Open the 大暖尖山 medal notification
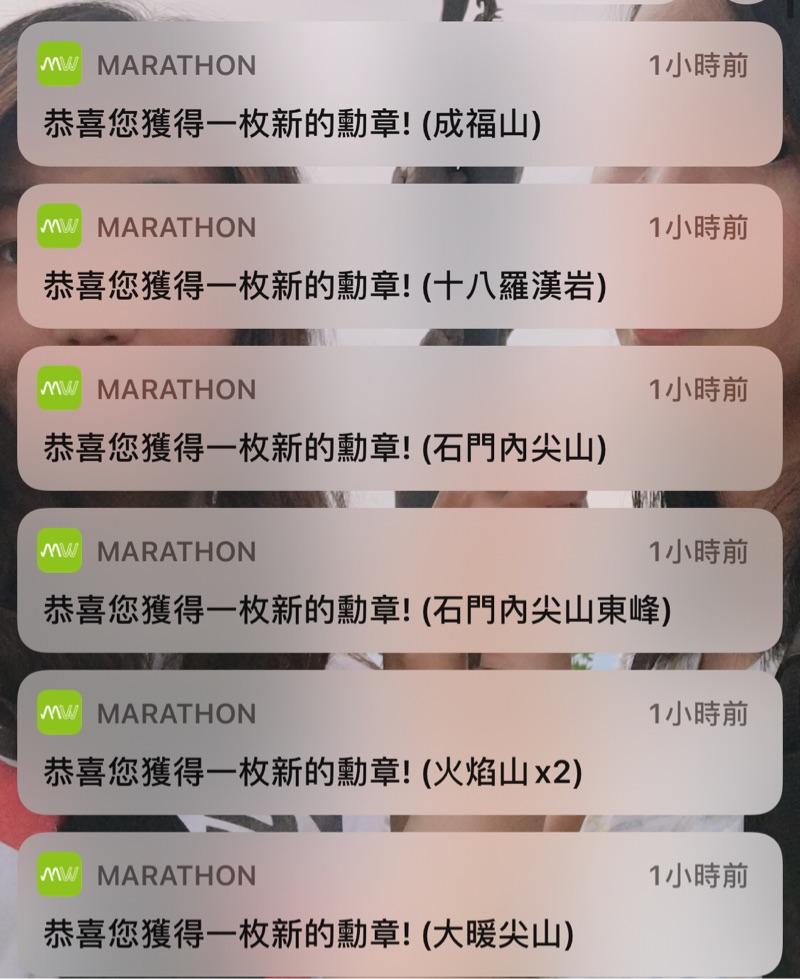 (x=400, y=905)
